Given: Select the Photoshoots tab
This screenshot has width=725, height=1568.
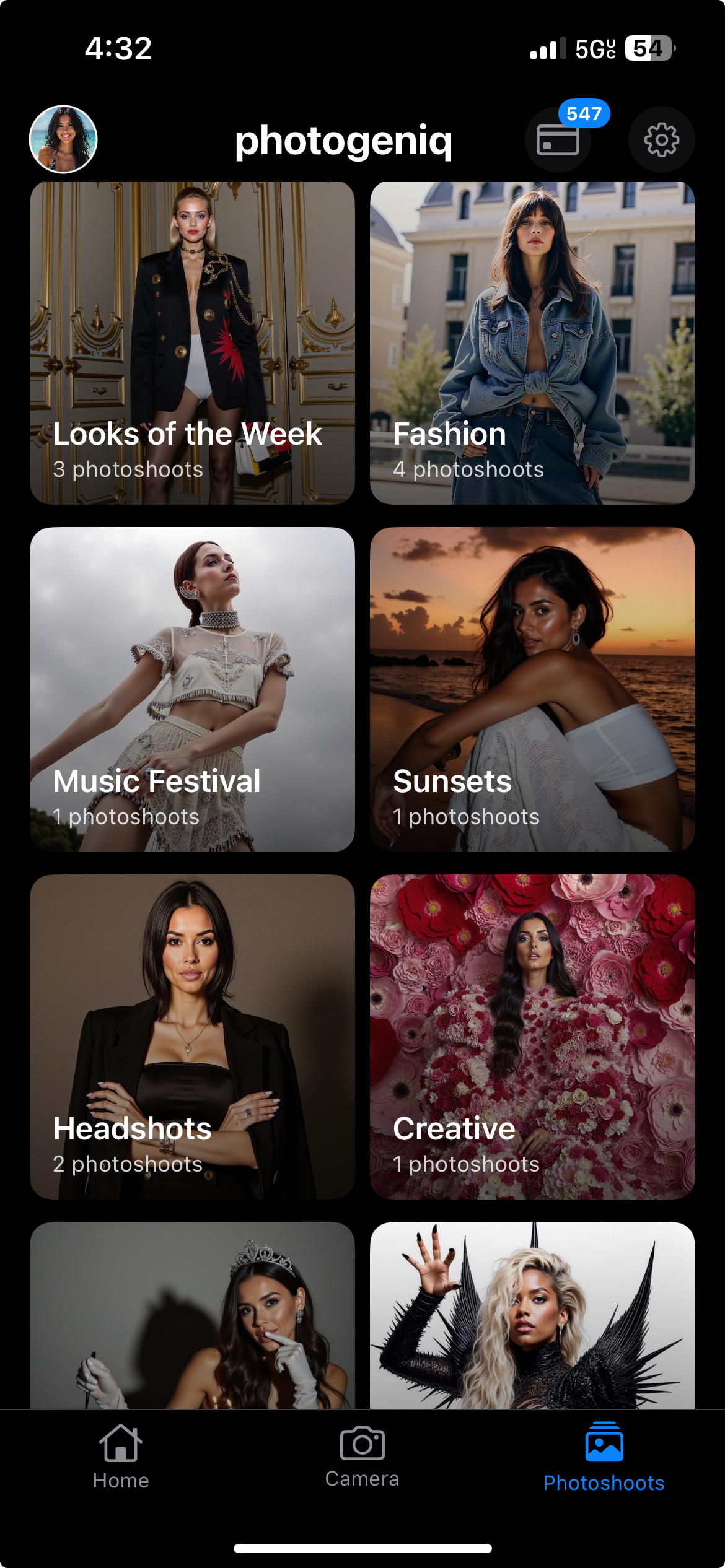Looking at the screenshot, I should [x=604, y=1457].
